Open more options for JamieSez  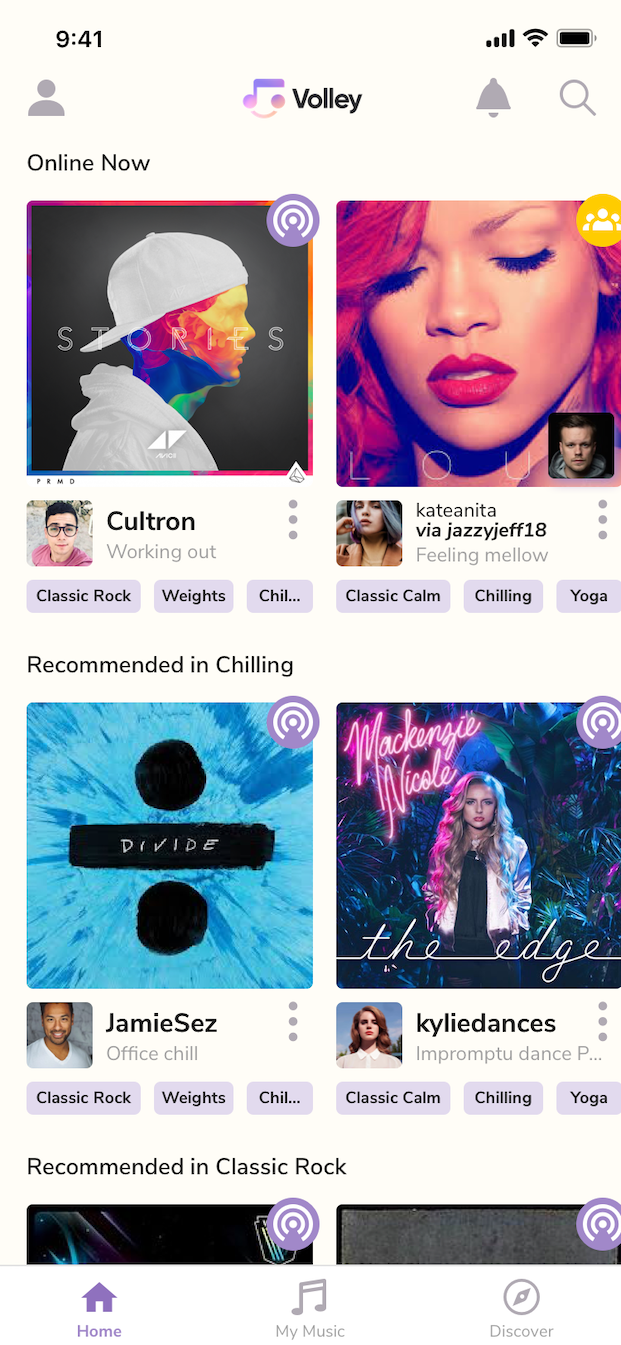(x=293, y=1022)
